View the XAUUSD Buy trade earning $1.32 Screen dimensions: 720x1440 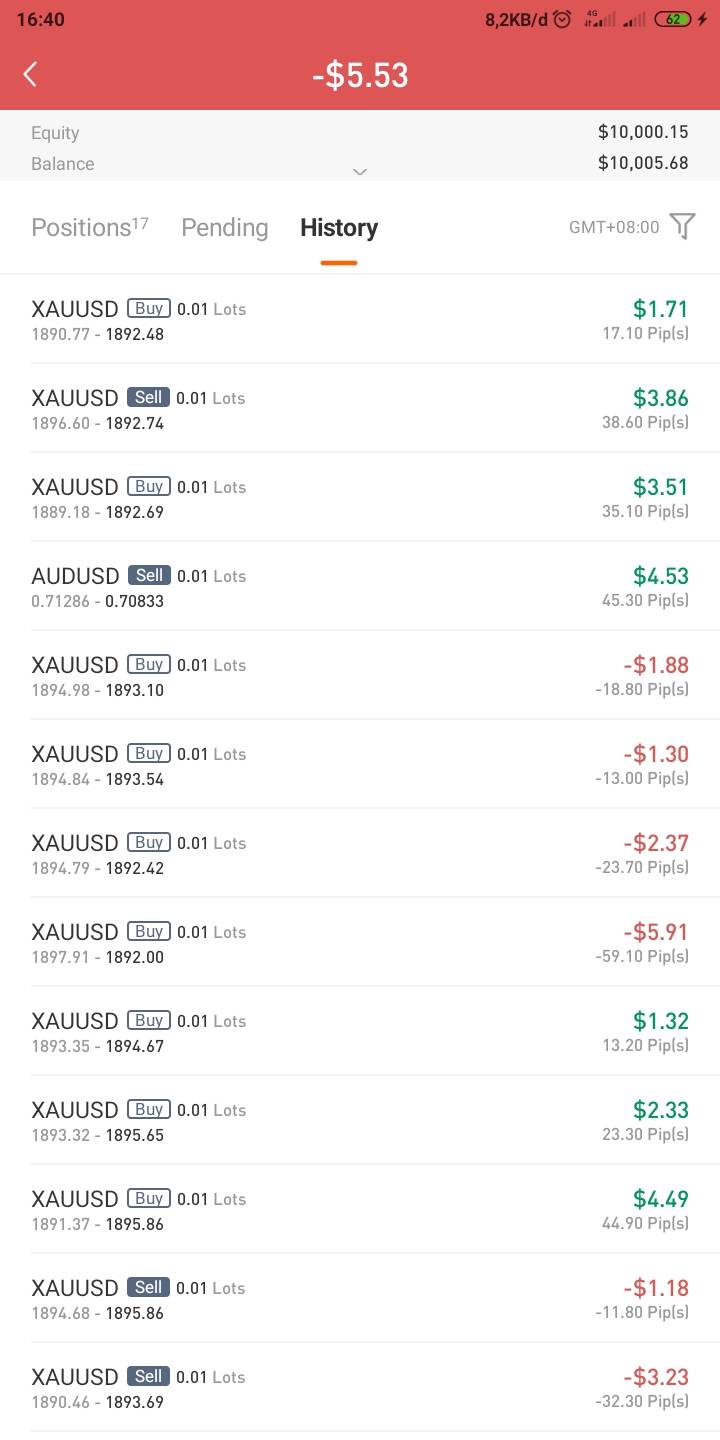(360, 1031)
